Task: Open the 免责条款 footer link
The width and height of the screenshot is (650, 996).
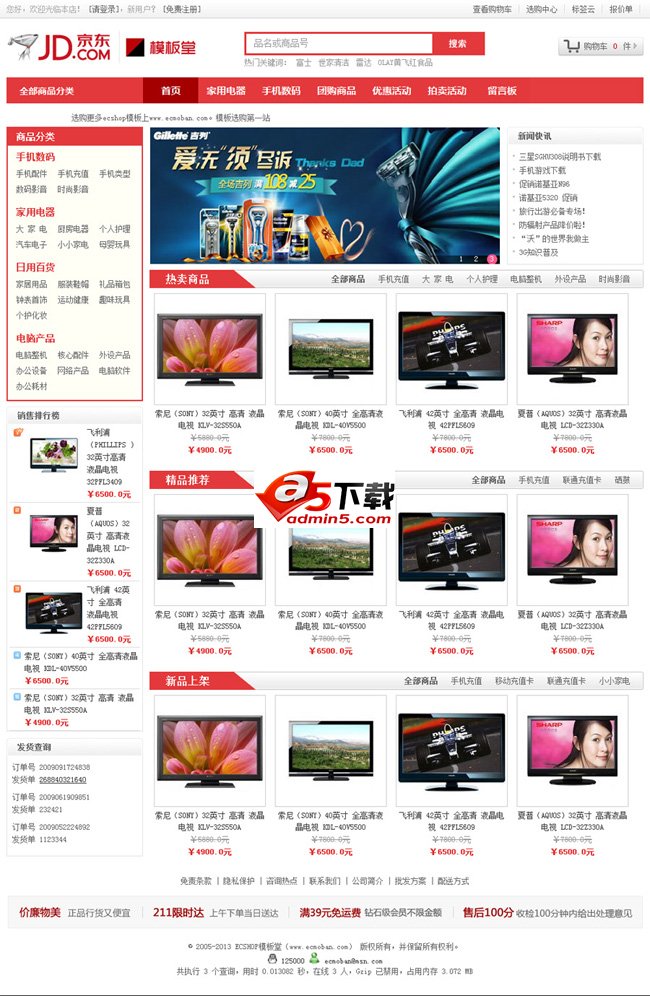Action: click(x=196, y=881)
